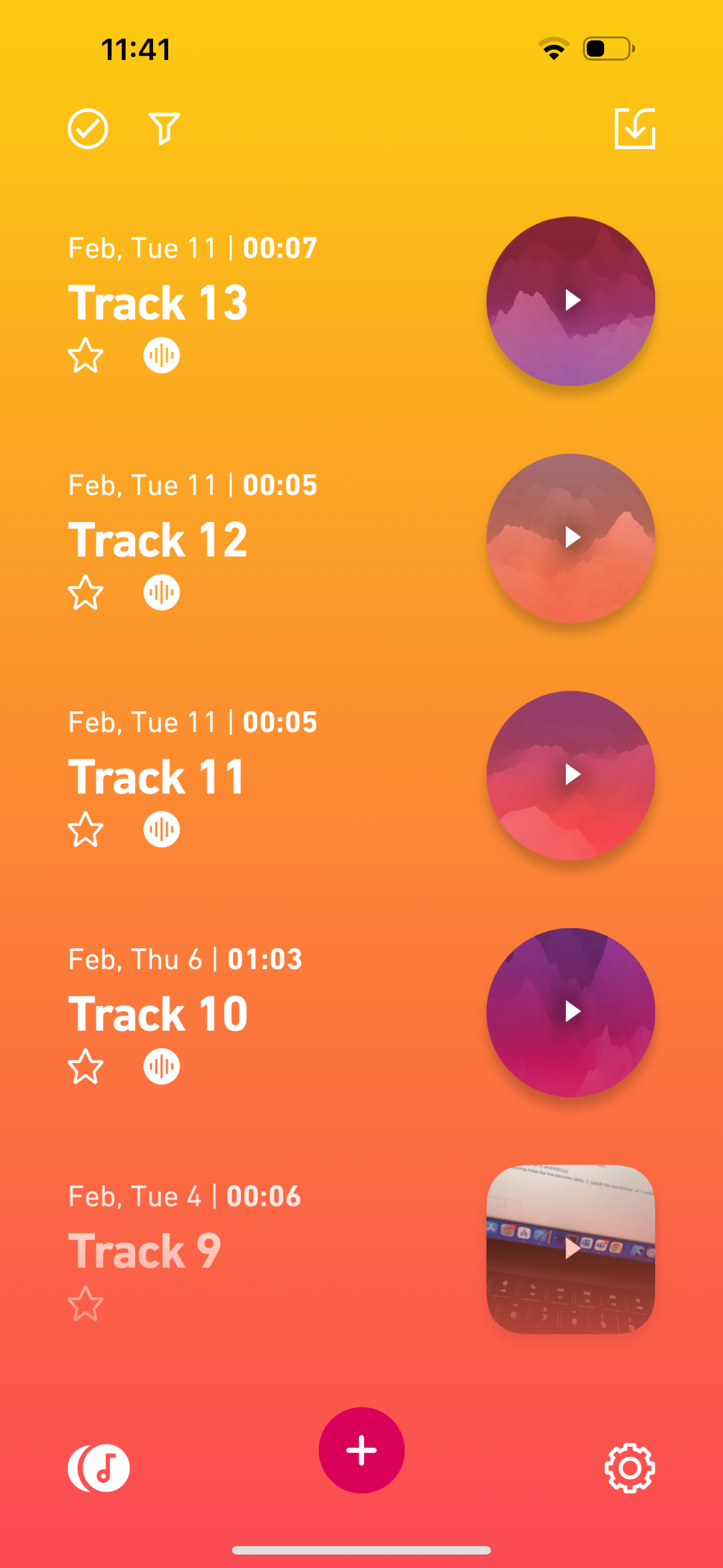Play Track 13

571,301
